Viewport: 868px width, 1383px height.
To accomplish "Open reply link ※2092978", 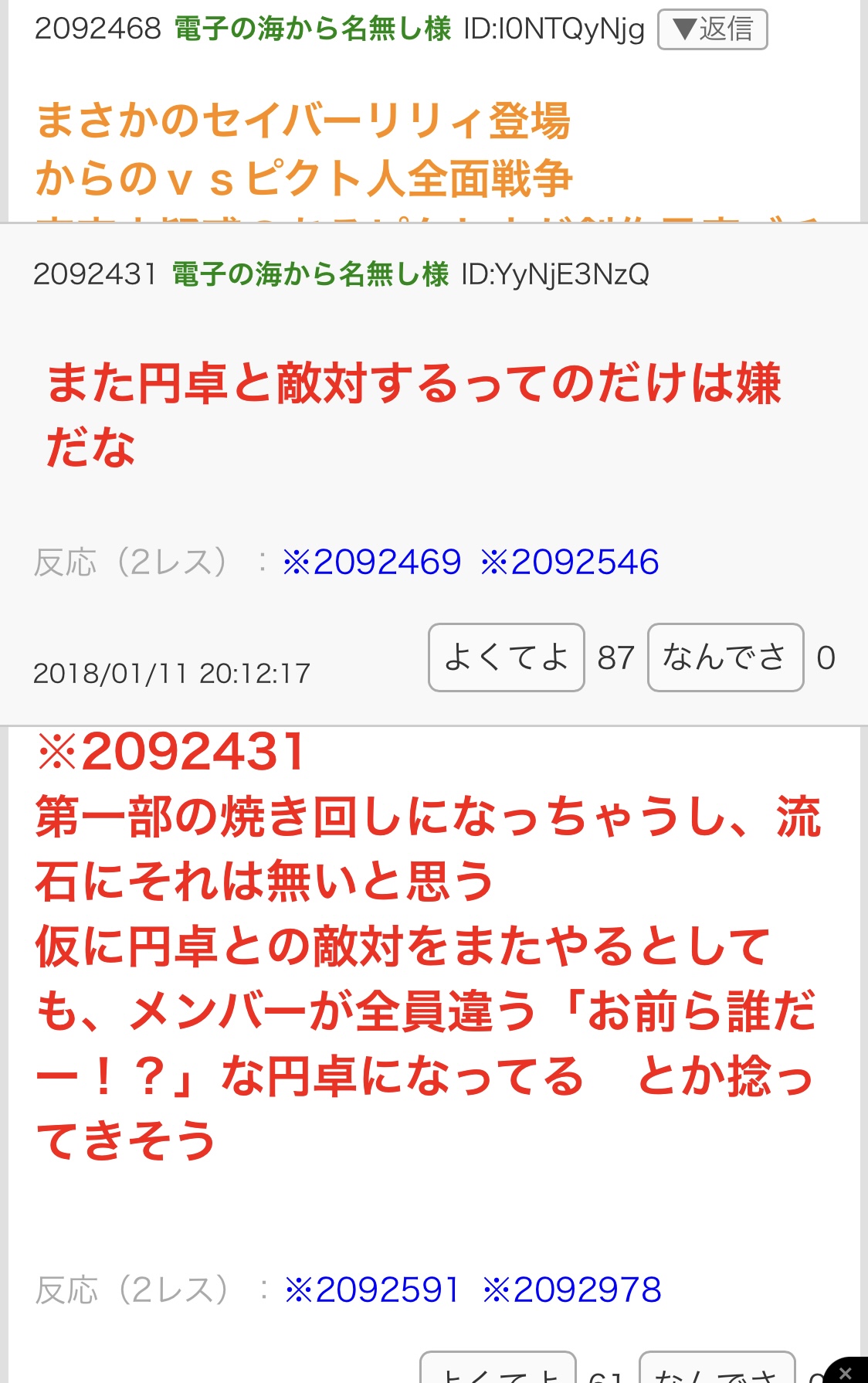I will (571, 1290).
